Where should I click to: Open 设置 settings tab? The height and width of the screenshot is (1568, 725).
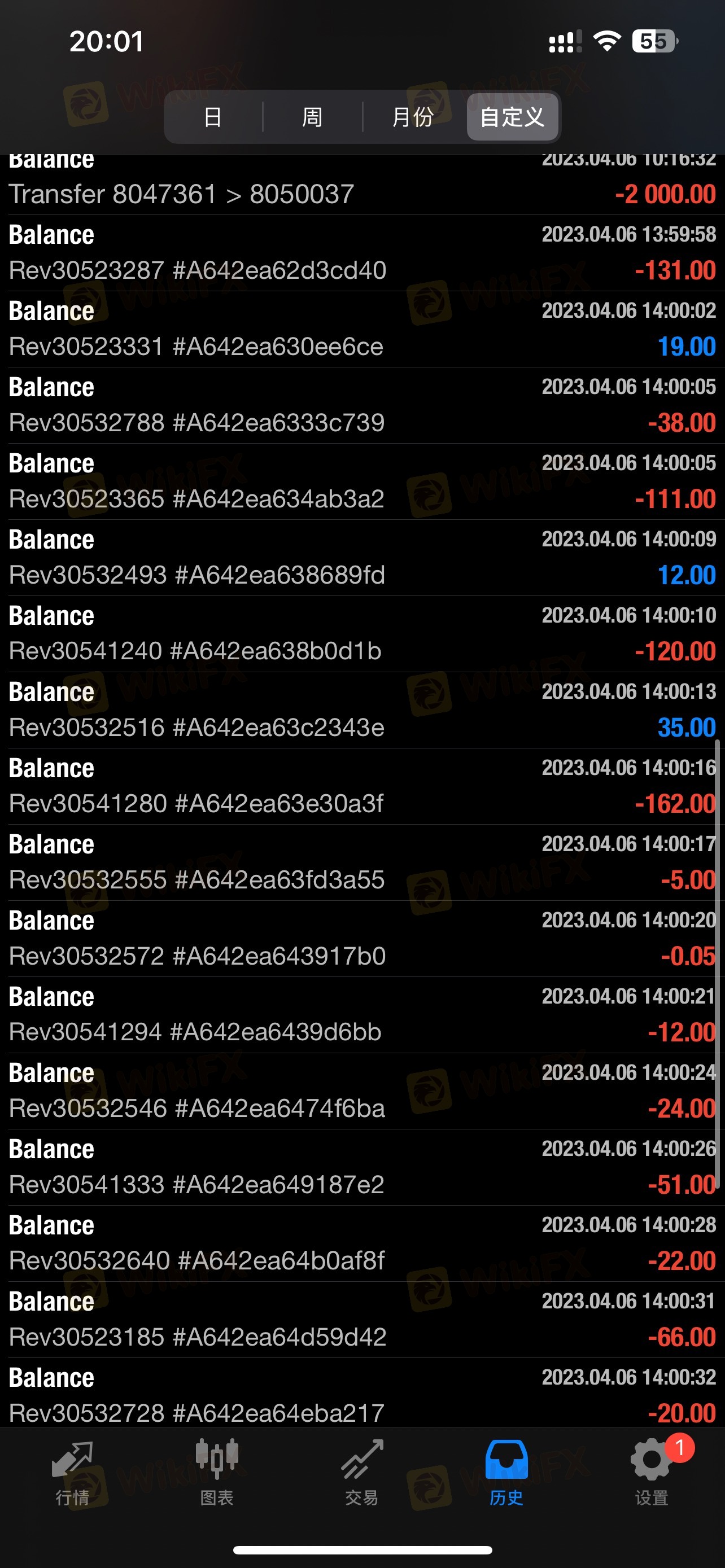point(652,1472)
